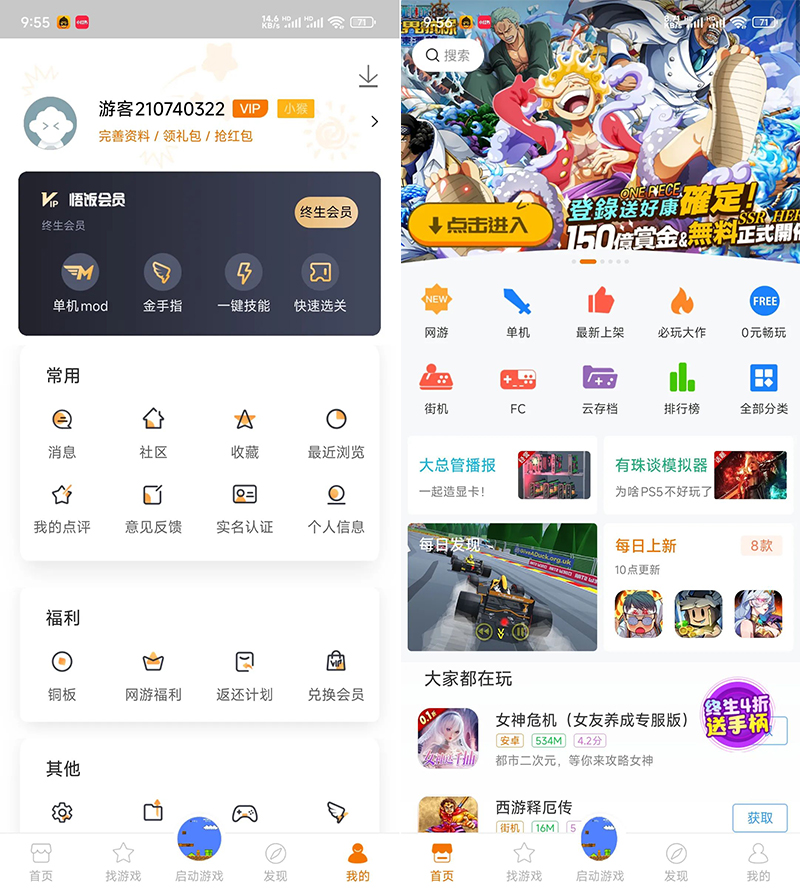Screen dimensions: 800x888
Task: Tap the 搜索 search box
Action: [447, 56]
